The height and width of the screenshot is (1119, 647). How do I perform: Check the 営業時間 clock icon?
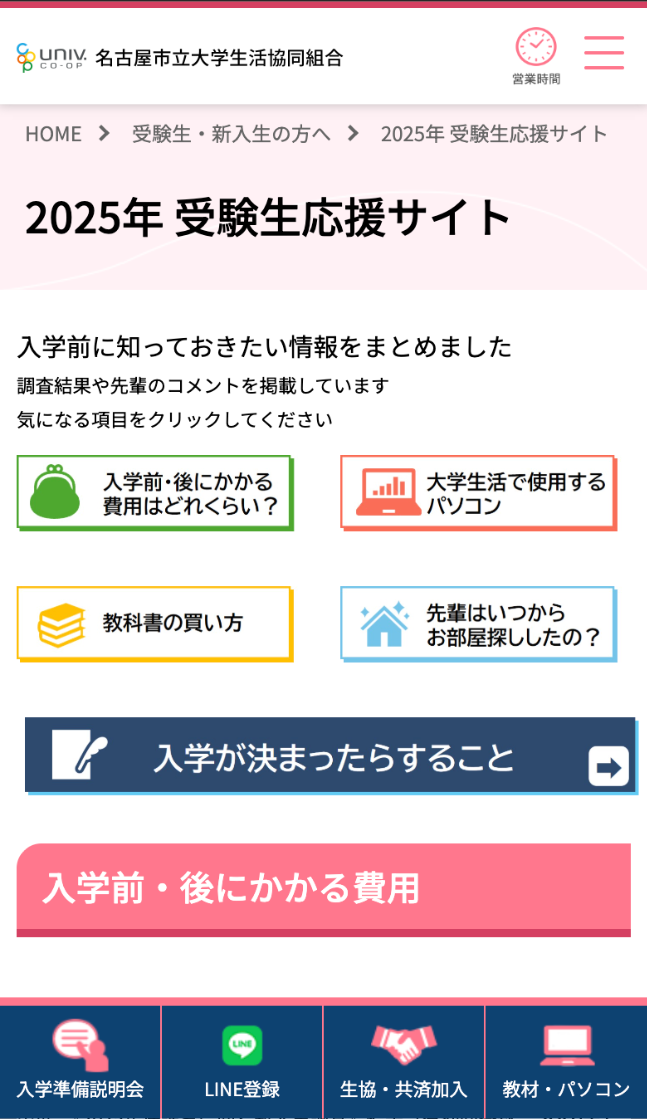536,56
